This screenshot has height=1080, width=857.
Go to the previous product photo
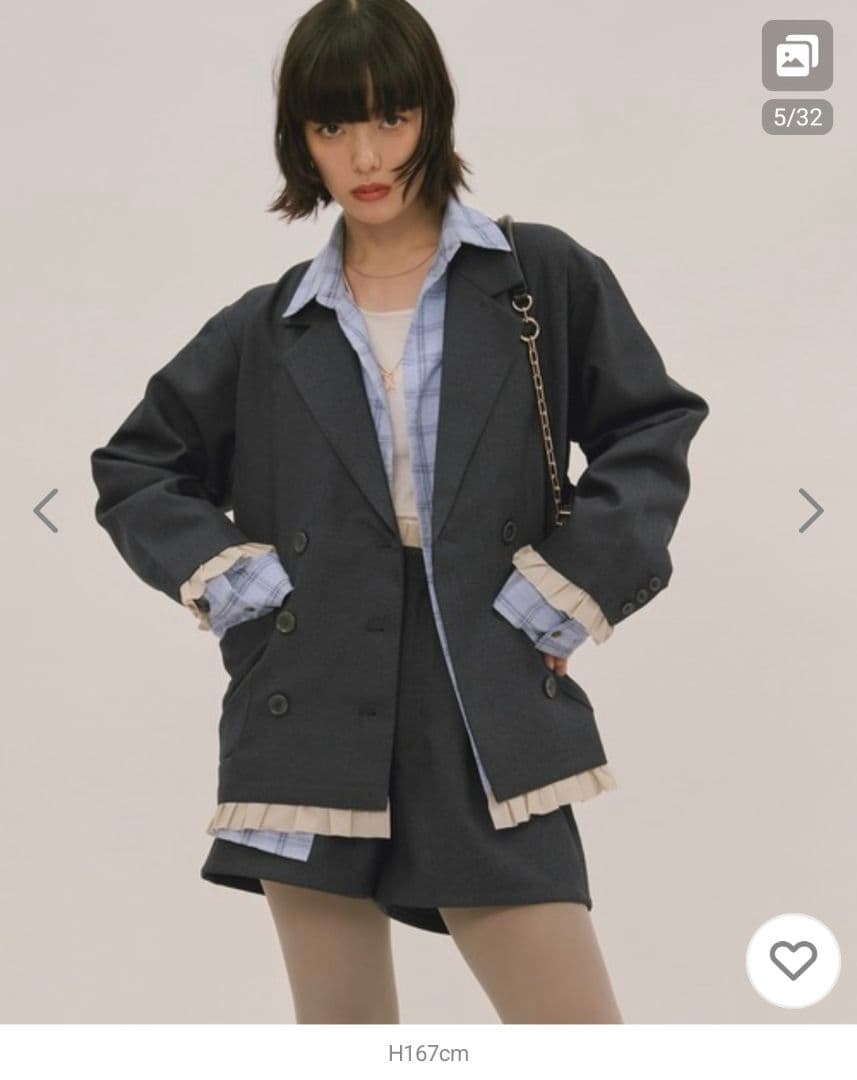coord(46,511)
